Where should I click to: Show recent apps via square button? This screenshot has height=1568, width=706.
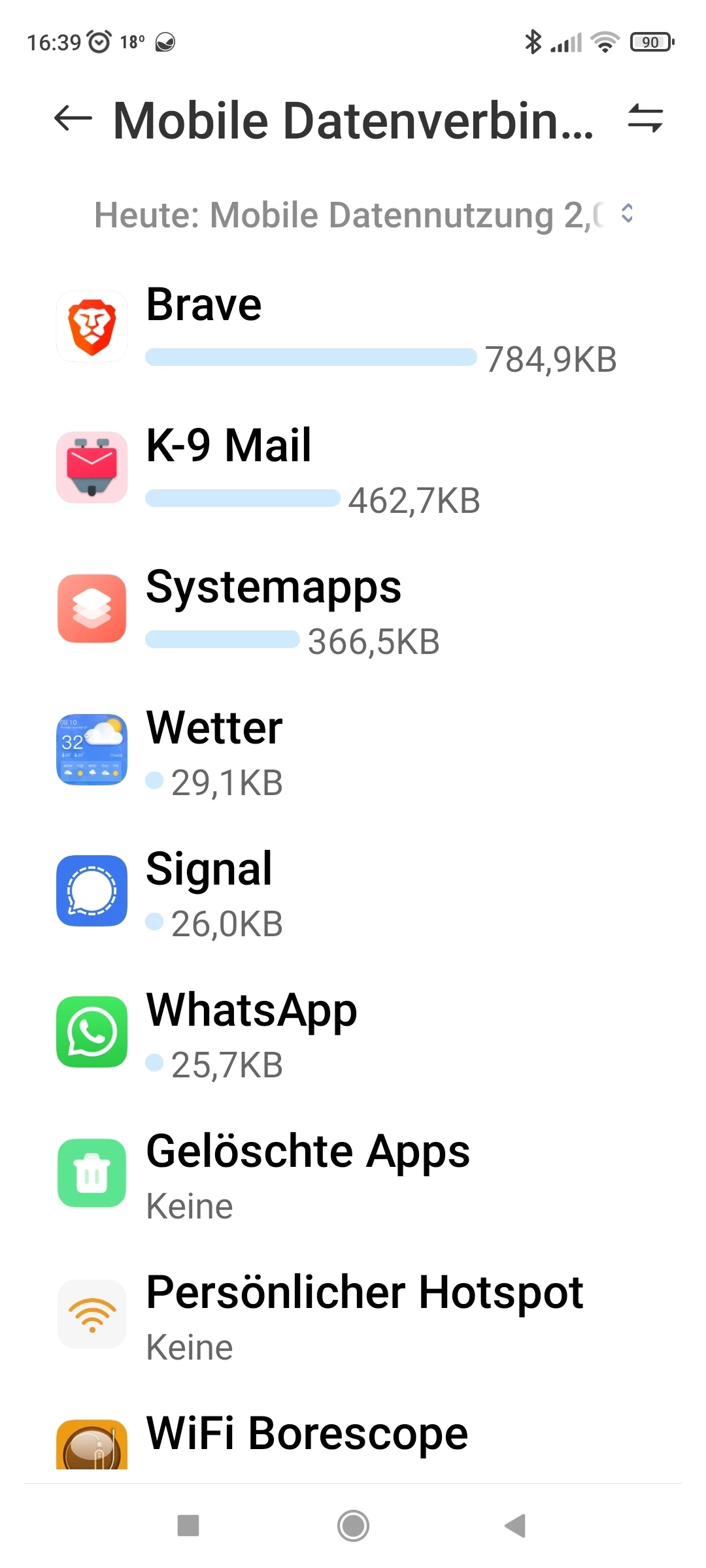[188, 1526]
